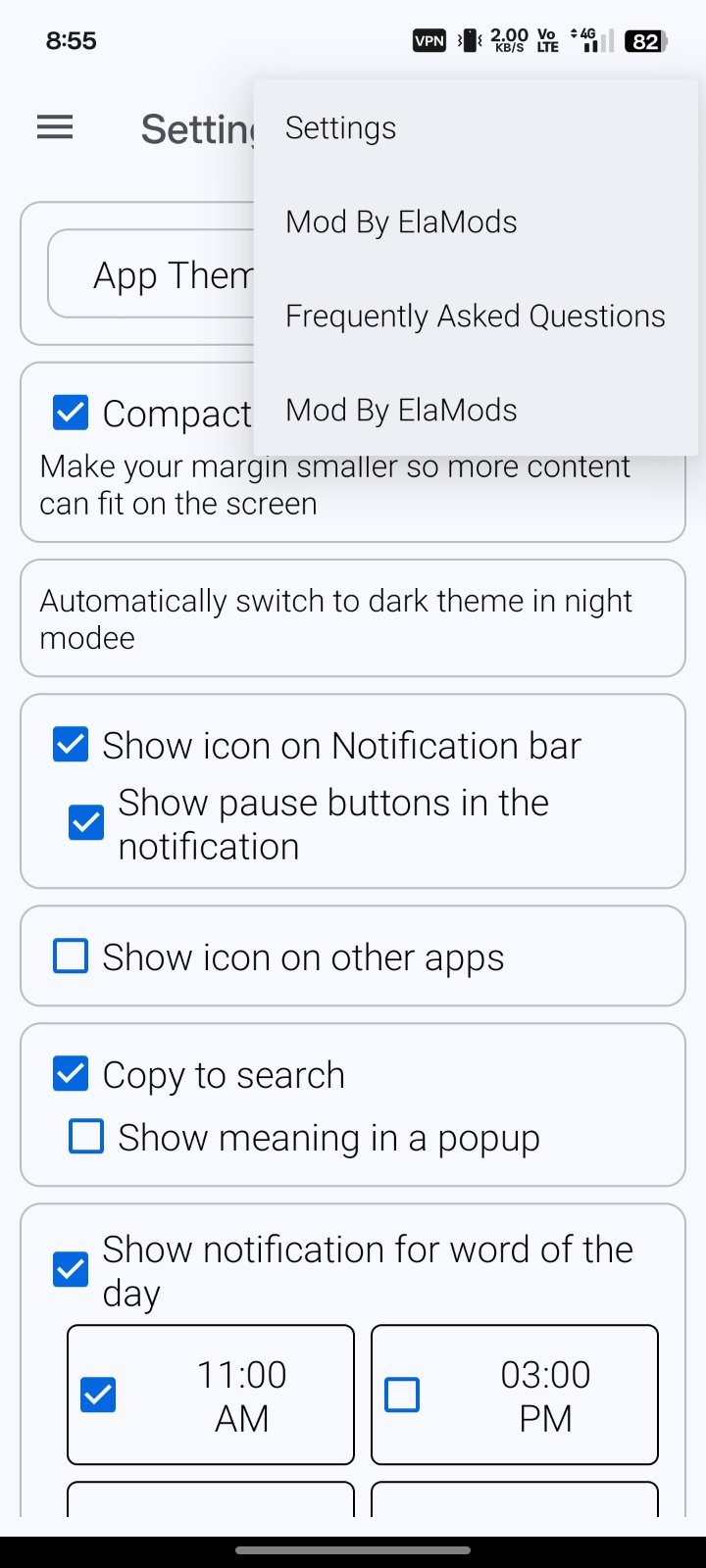
Task: Disable Show notification for word of the day
Action: (71, 1270)
